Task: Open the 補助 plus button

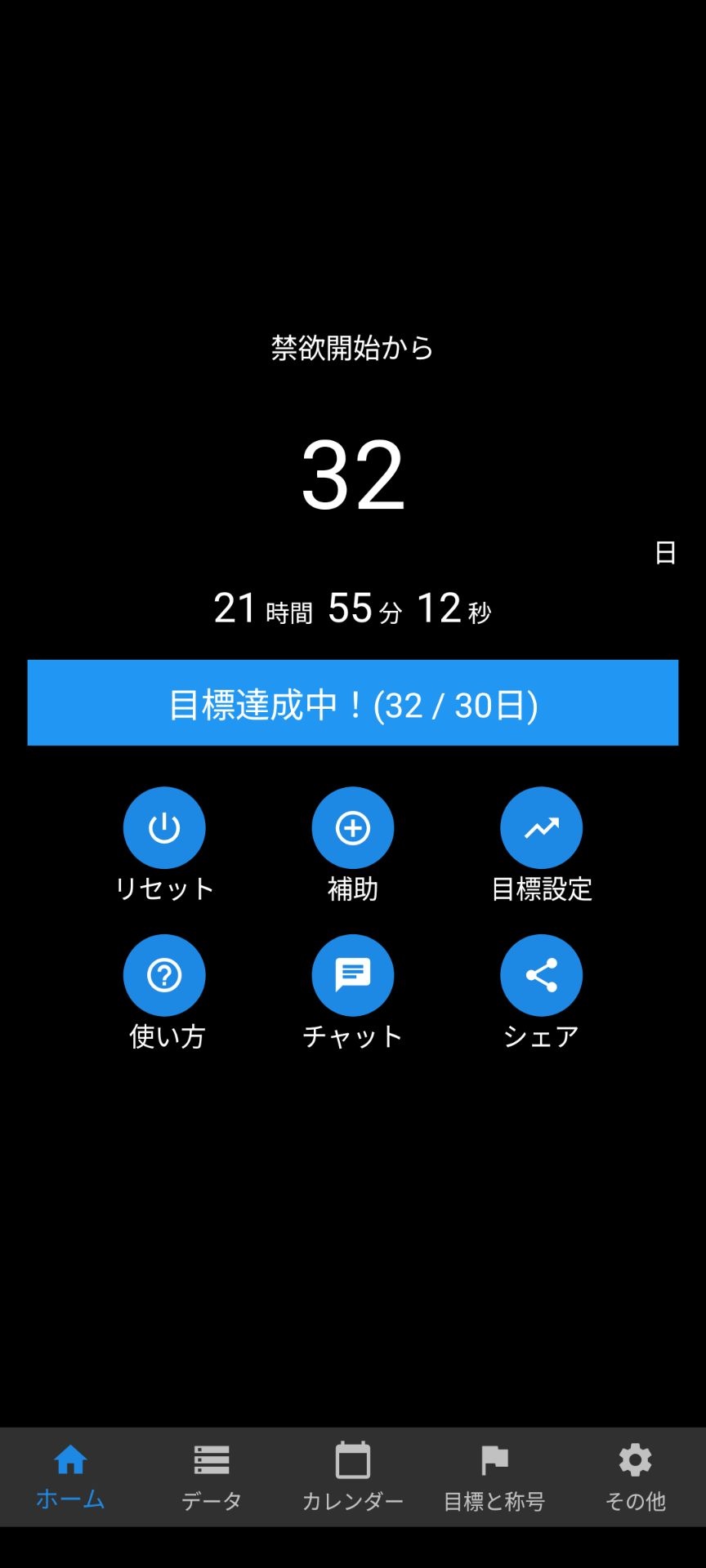Action: pyautogui.click(x=353, y=828)
